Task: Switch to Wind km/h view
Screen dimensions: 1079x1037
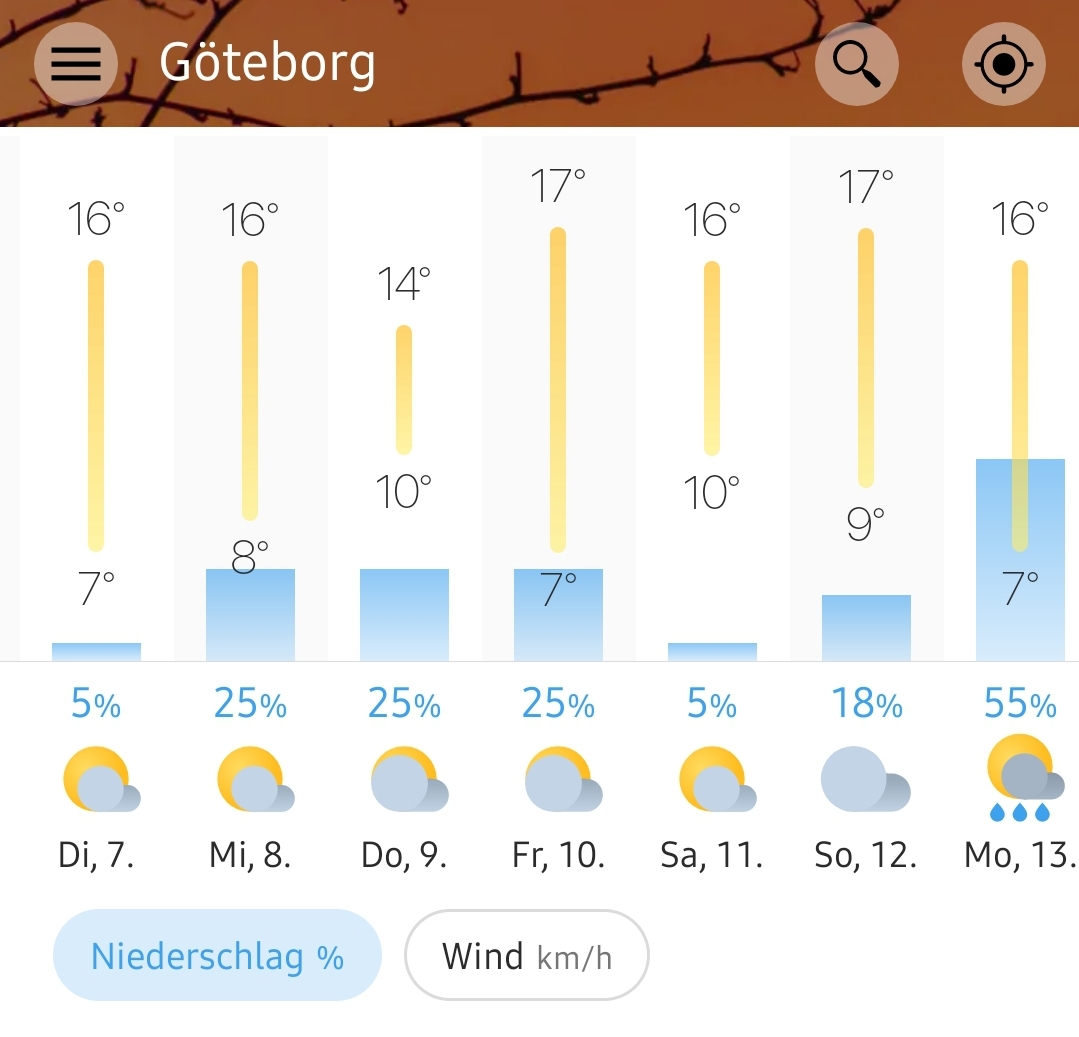Action: pos(527,956)
